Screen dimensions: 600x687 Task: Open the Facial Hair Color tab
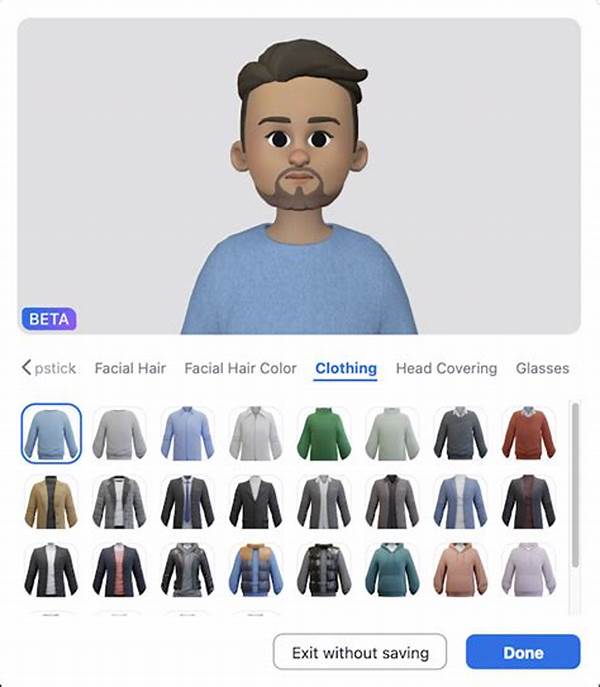pyautogui.click(x=240, y=368)
